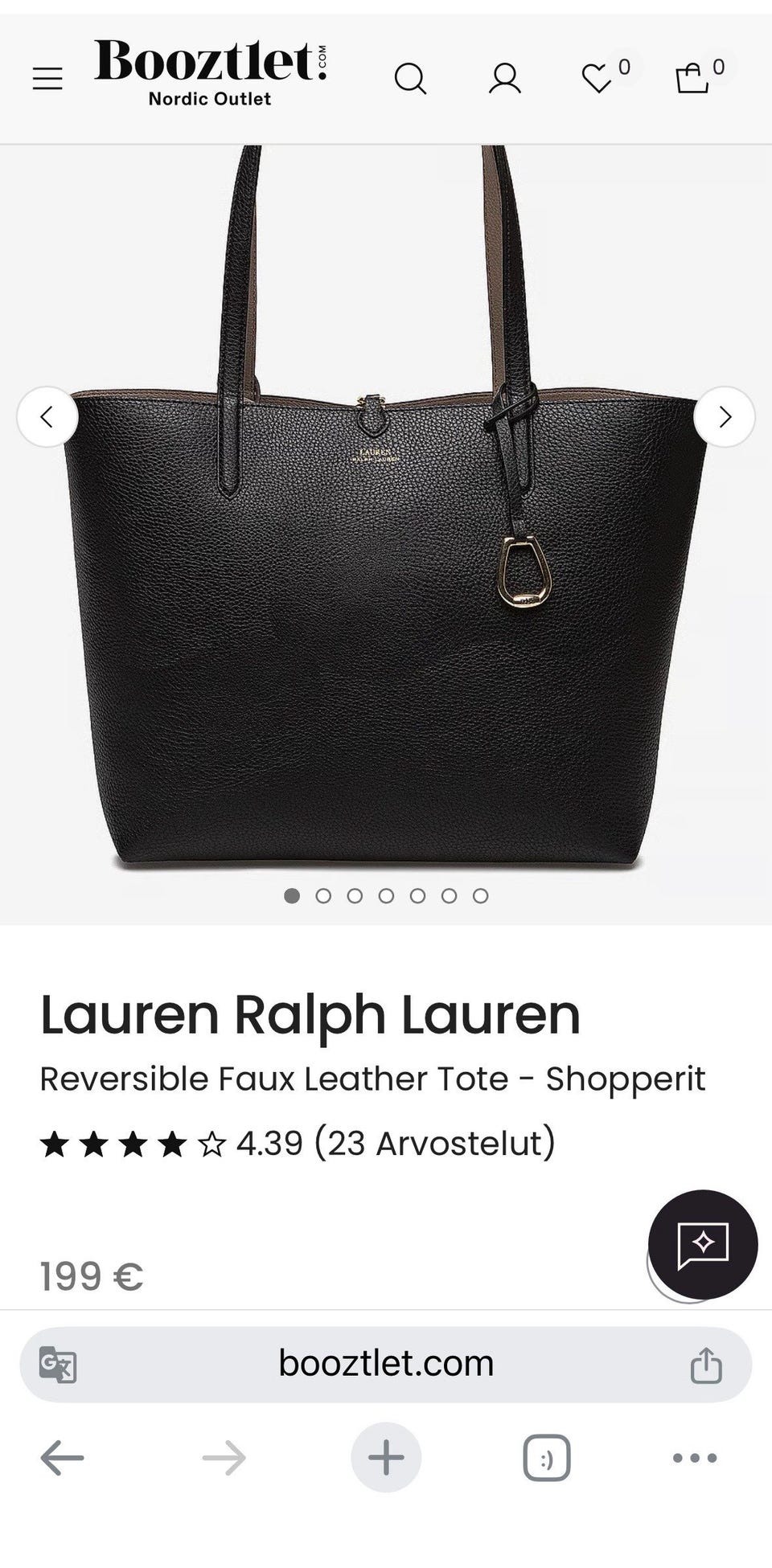The width and height of the screenshot is (772, 1568).
Task: Go back in the browser
Action: coord(63,1457)
